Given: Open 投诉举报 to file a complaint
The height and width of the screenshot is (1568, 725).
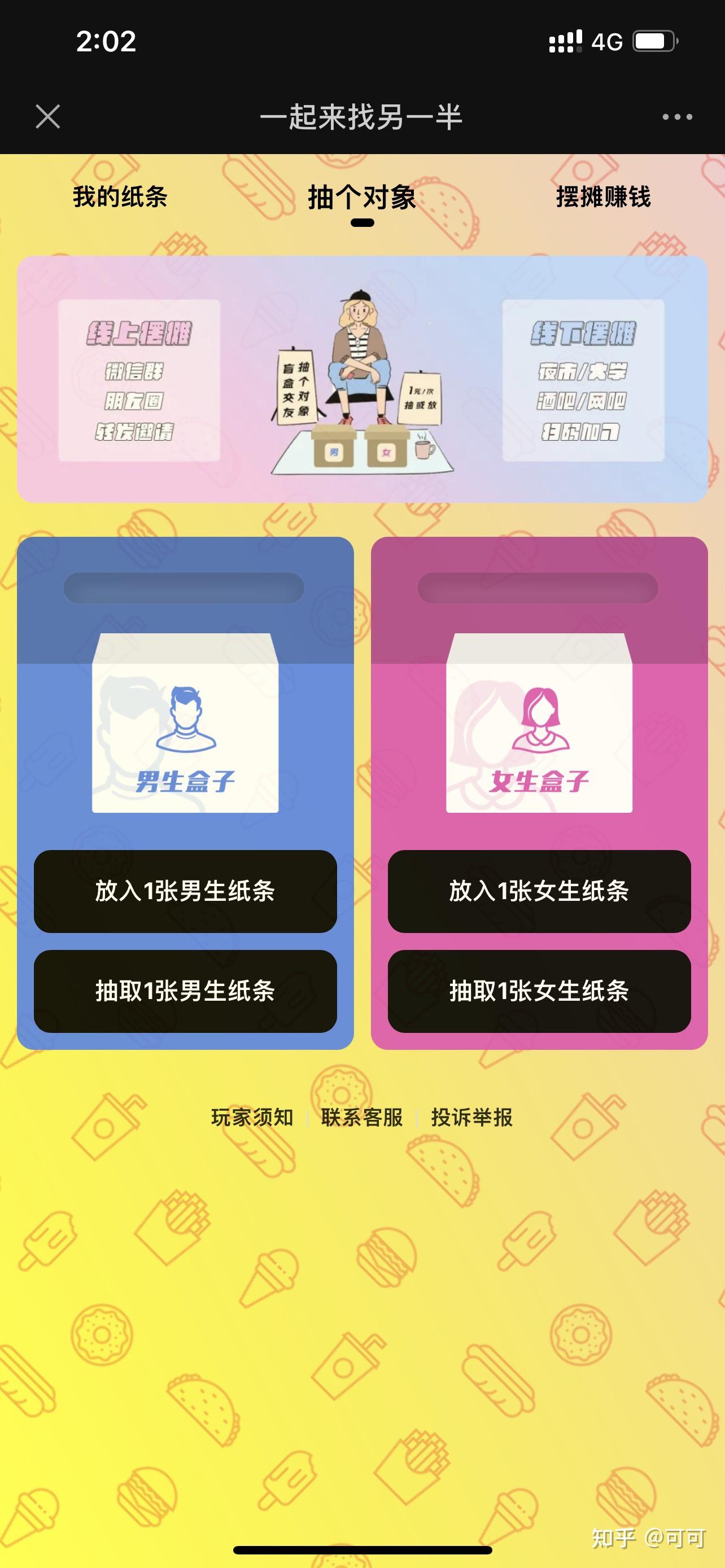Looking at the screenshot, I should point(472,1118).
